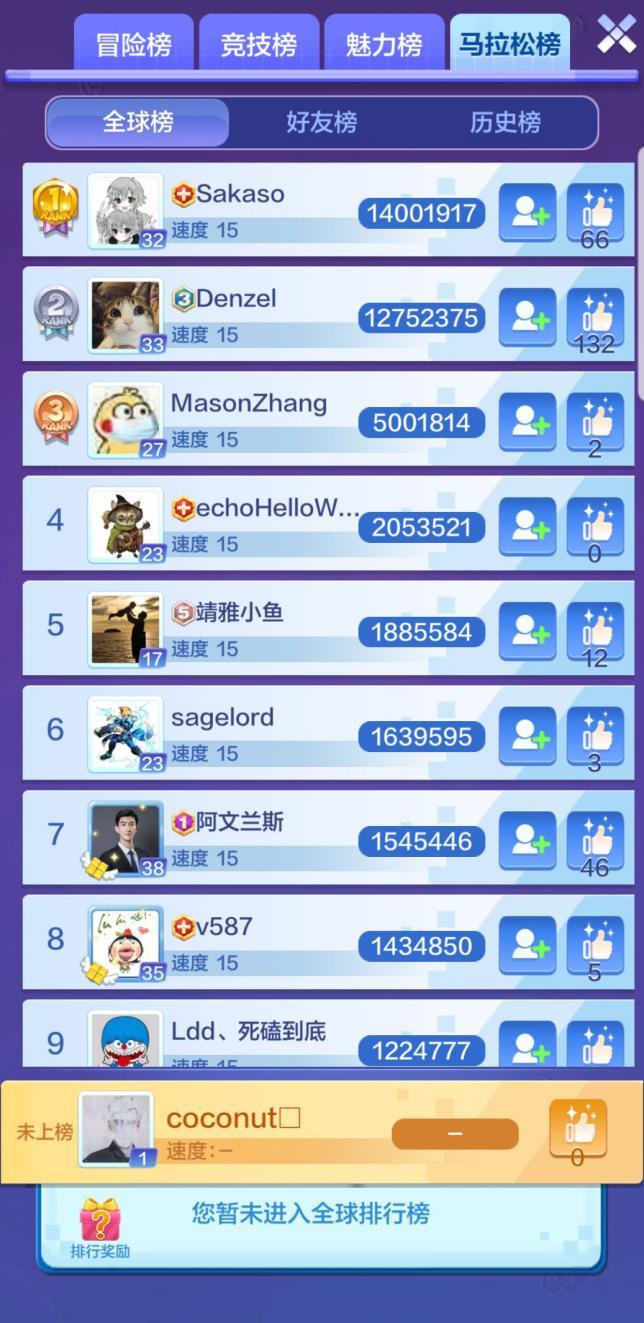Screen dimensions: 644x1323
Task: Like echoHelloW's ranking entry
Action: coord(595,527)
